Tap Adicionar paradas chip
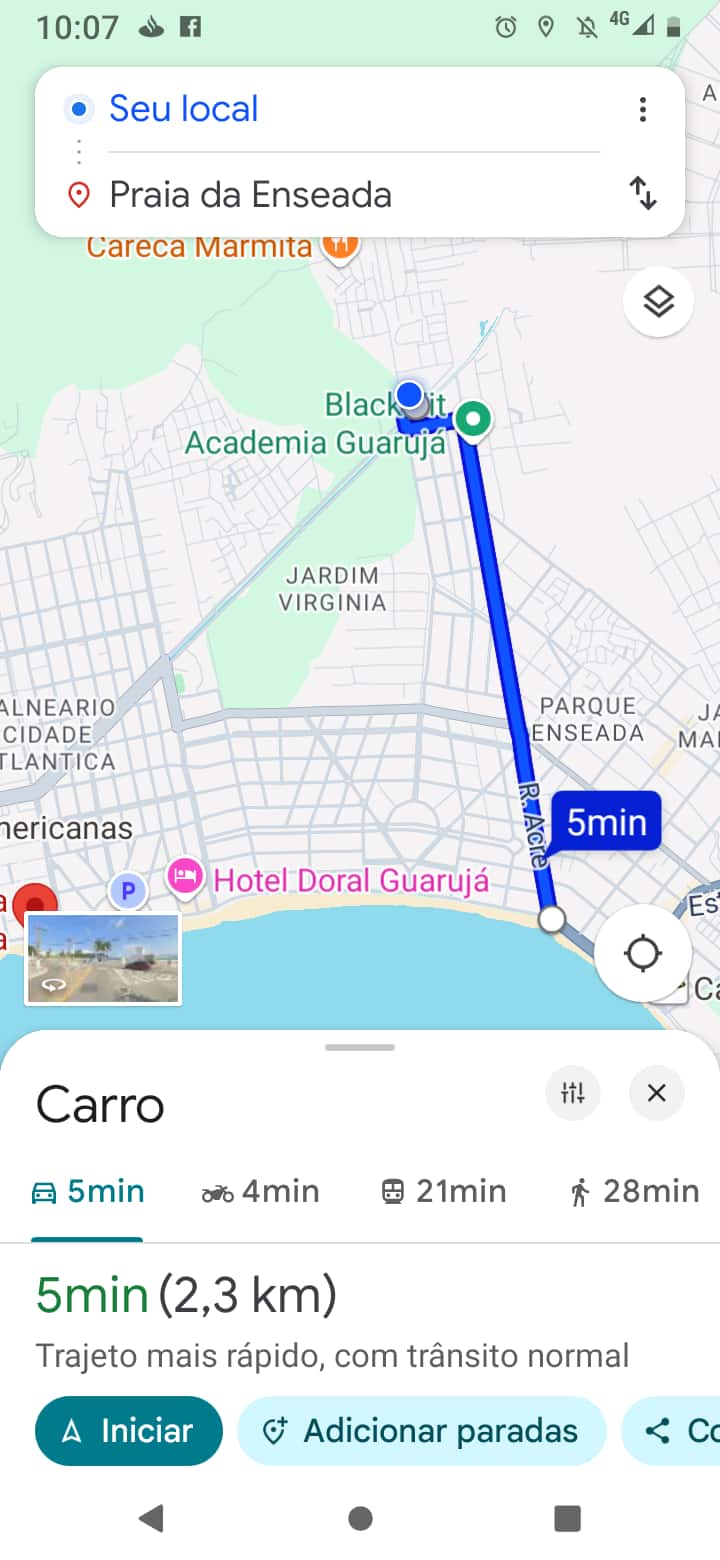This screenshot has width=720, height=1560. [421, 1430]
